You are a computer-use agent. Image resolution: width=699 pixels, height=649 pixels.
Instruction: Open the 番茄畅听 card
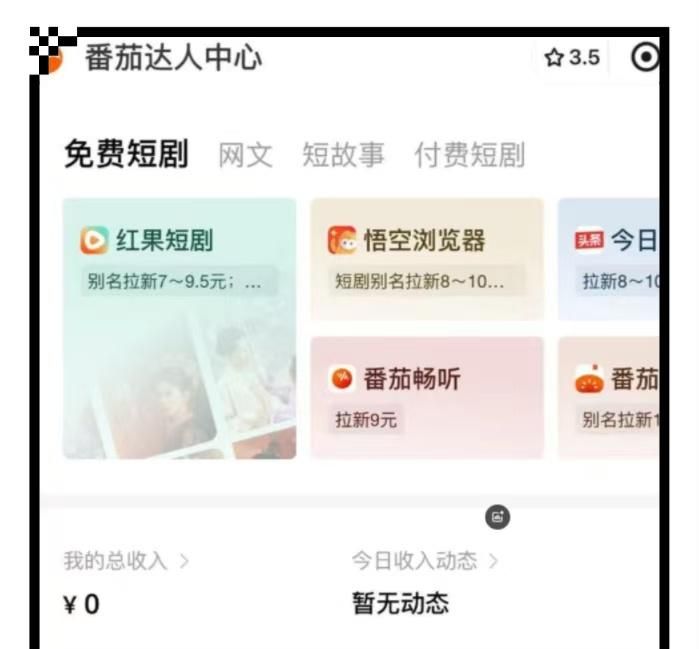(426, 397)
